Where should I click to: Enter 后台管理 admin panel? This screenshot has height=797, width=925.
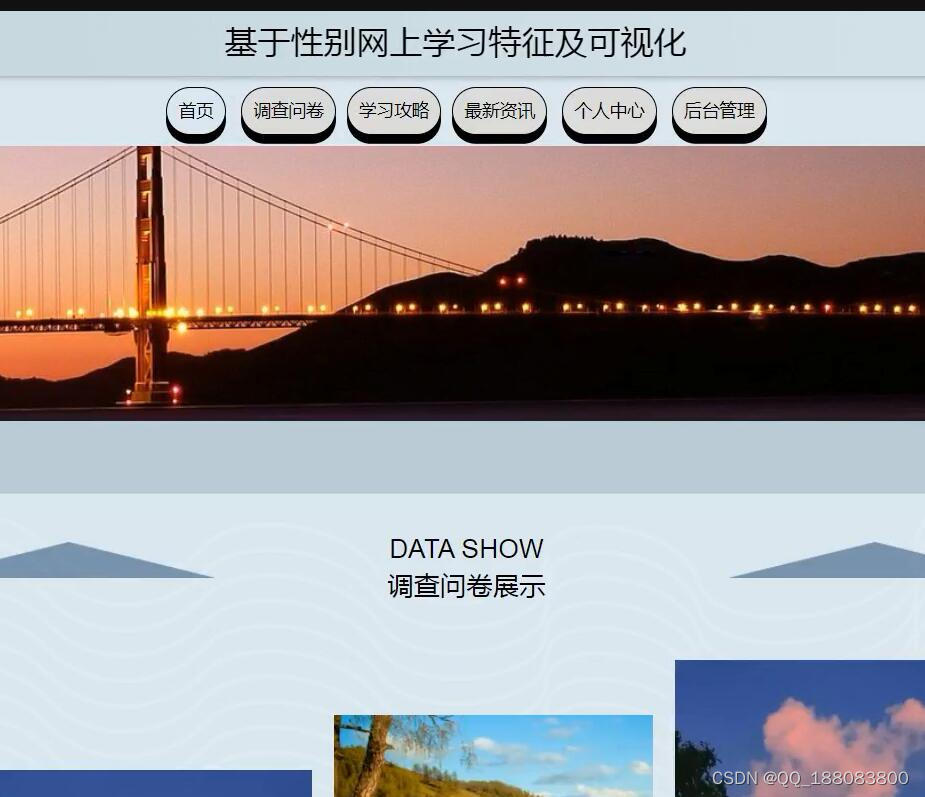719,111
